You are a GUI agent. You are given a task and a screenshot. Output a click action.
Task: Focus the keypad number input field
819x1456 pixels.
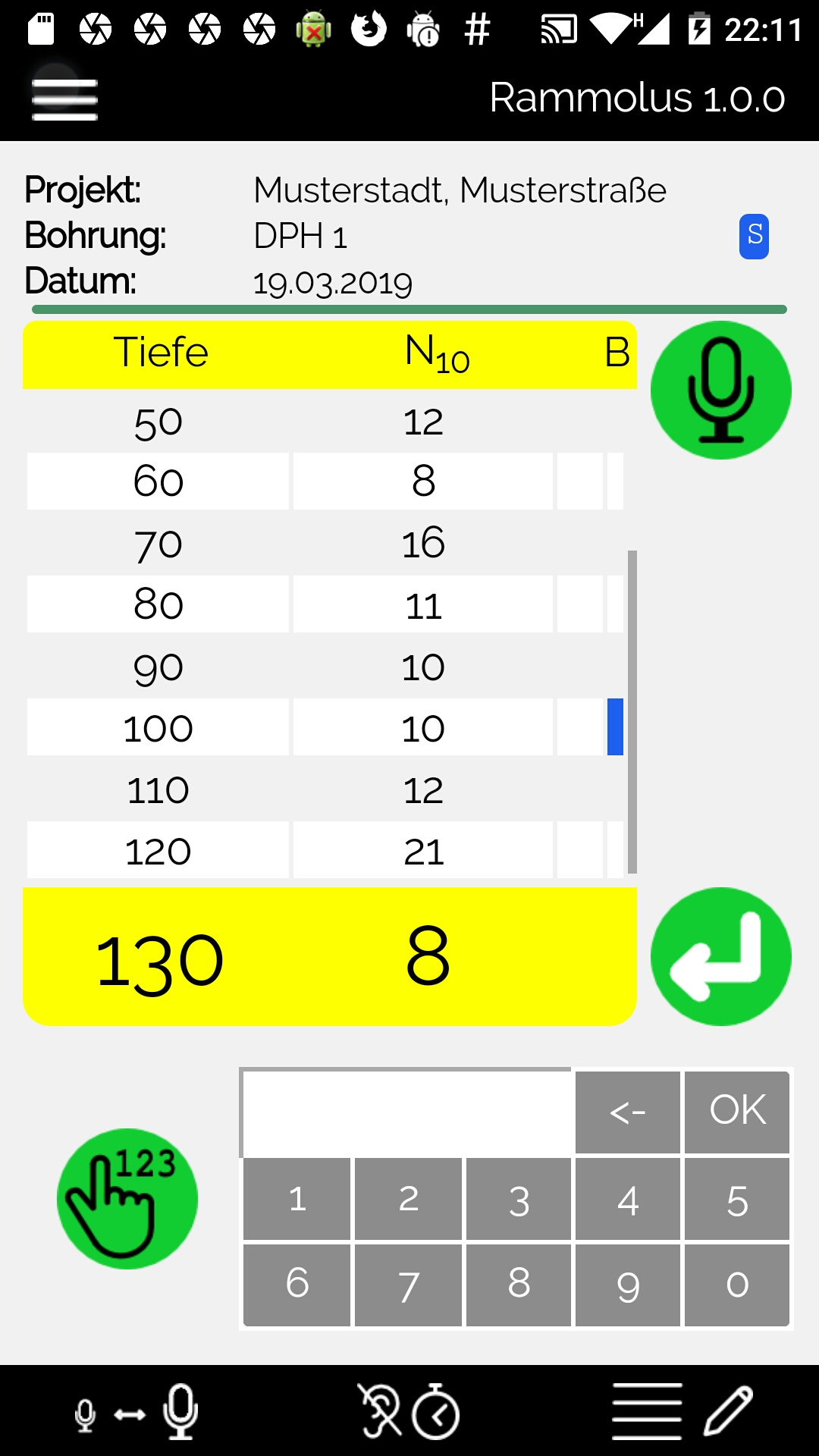pos(407,1112)
